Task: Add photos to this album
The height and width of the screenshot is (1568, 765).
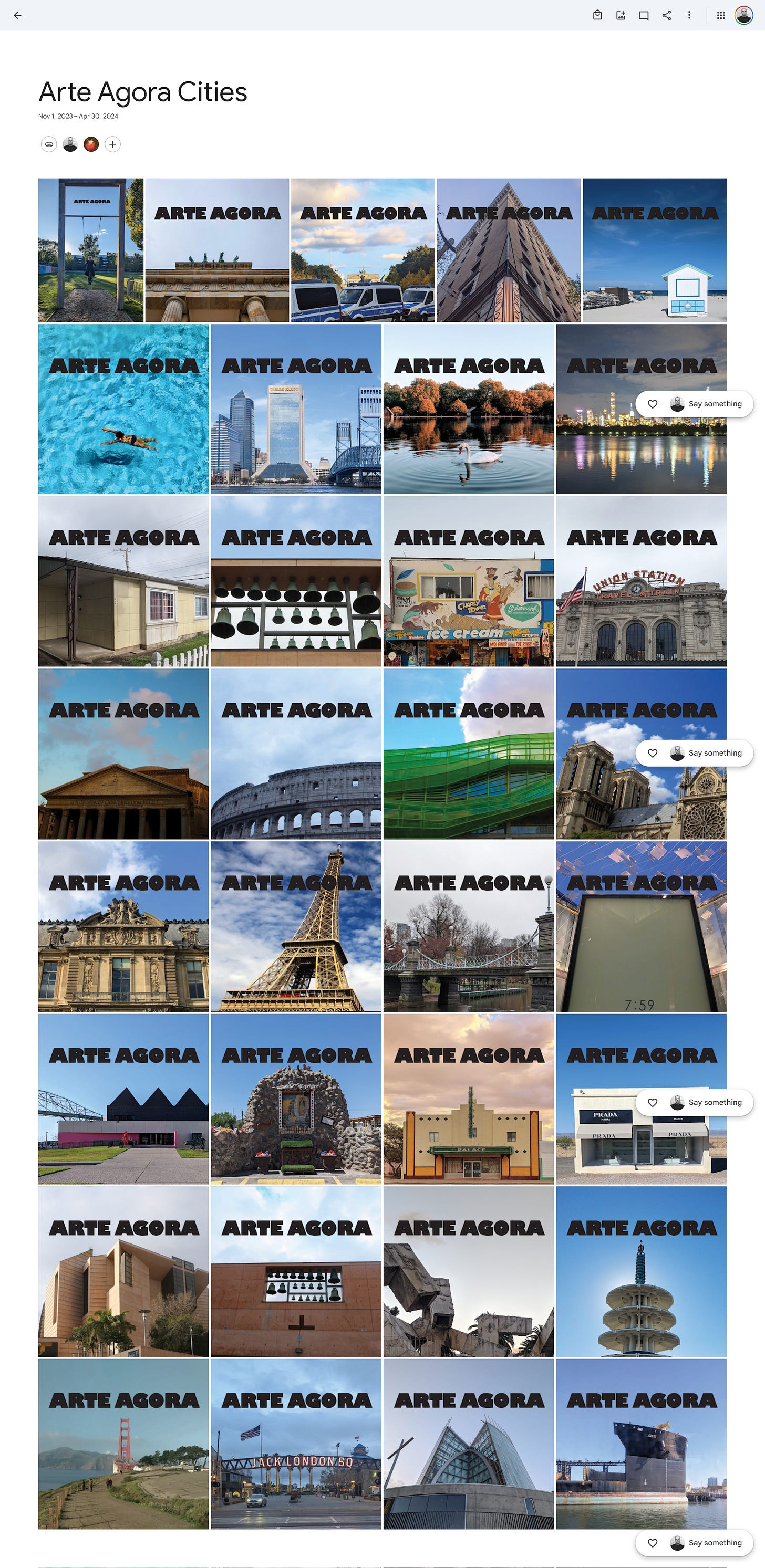Action: [621, 15]
